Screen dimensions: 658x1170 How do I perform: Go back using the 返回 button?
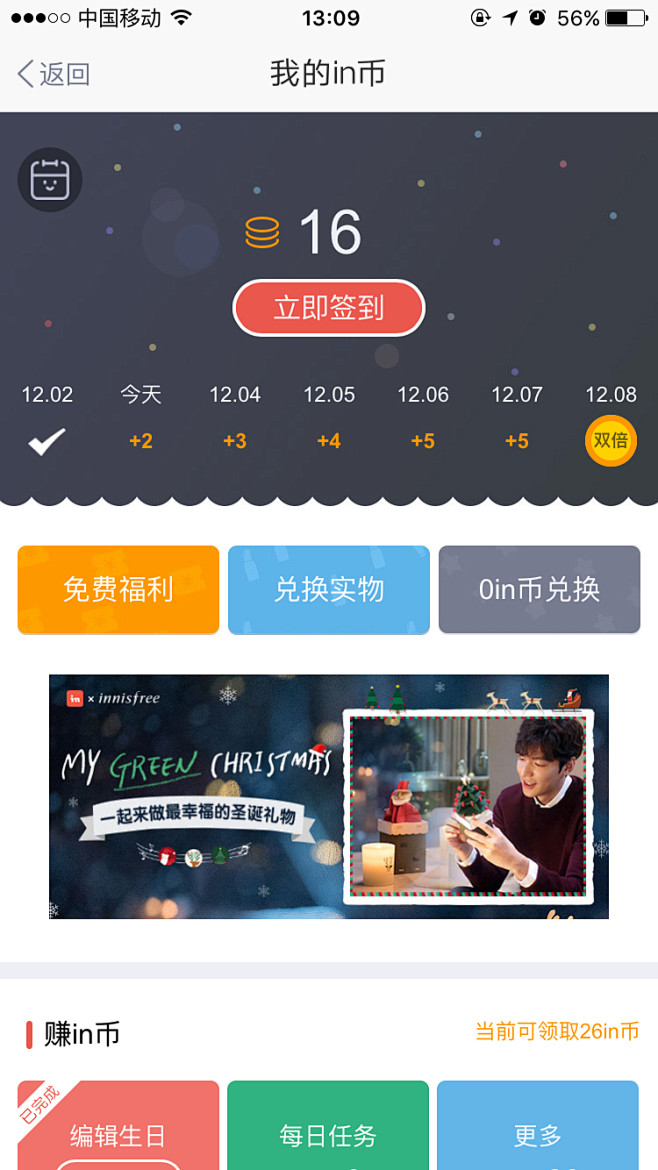54,74
